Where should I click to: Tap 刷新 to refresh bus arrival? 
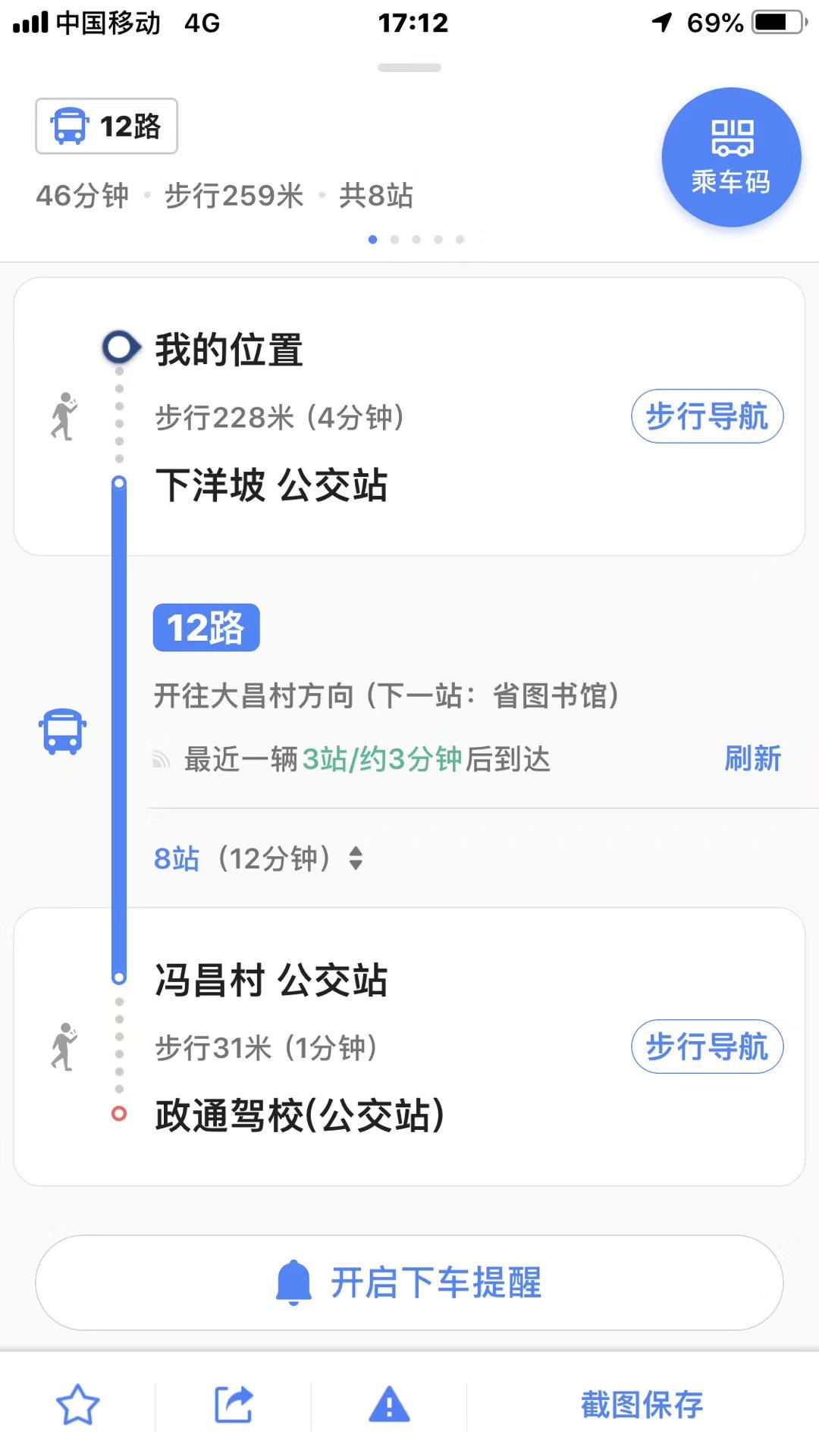pyautogui.click(x=752, y=758)
